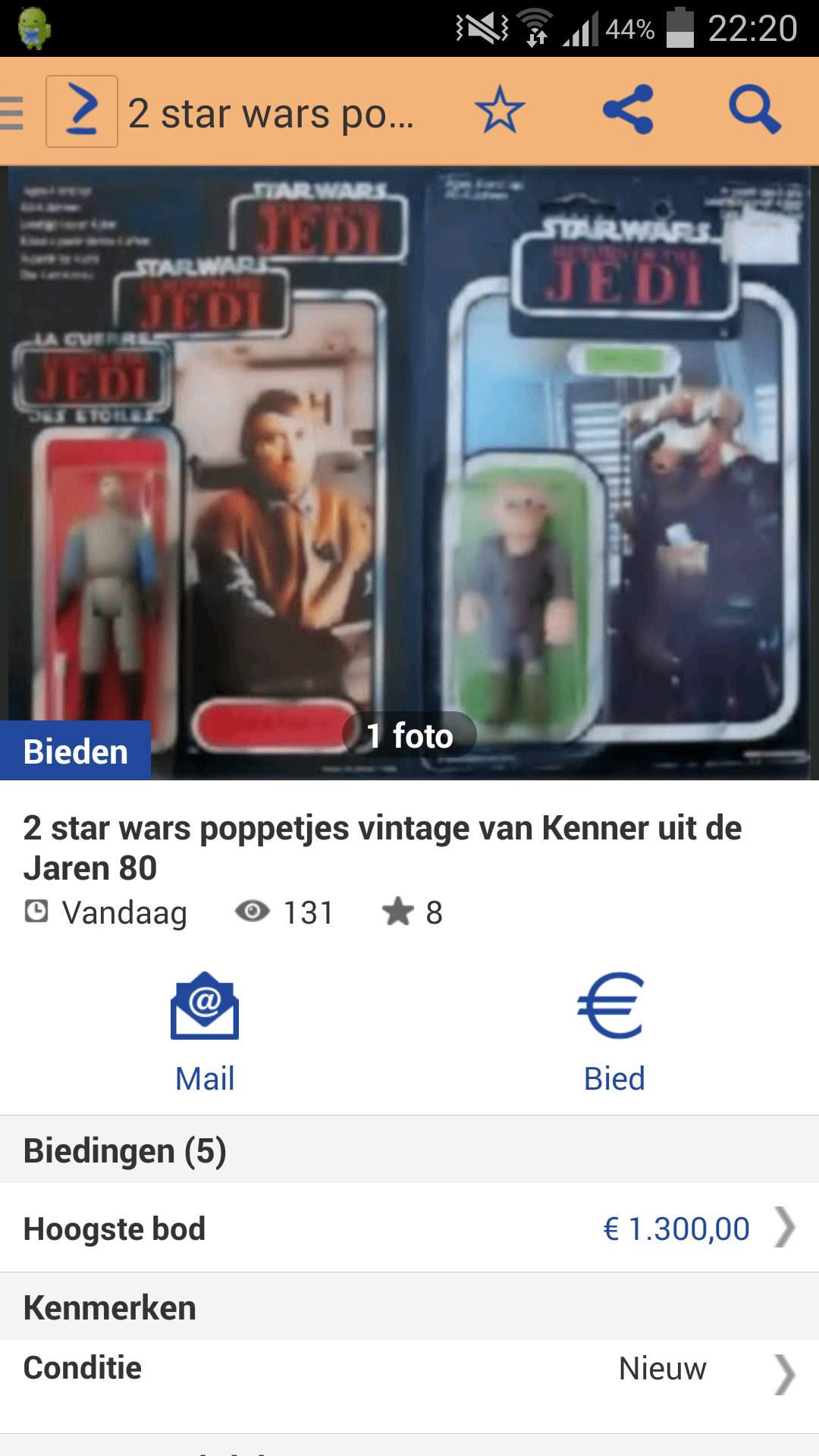This screenshot has height=1456, width=819.
Task: Open the navigation drawer menu
Action: 14,111
